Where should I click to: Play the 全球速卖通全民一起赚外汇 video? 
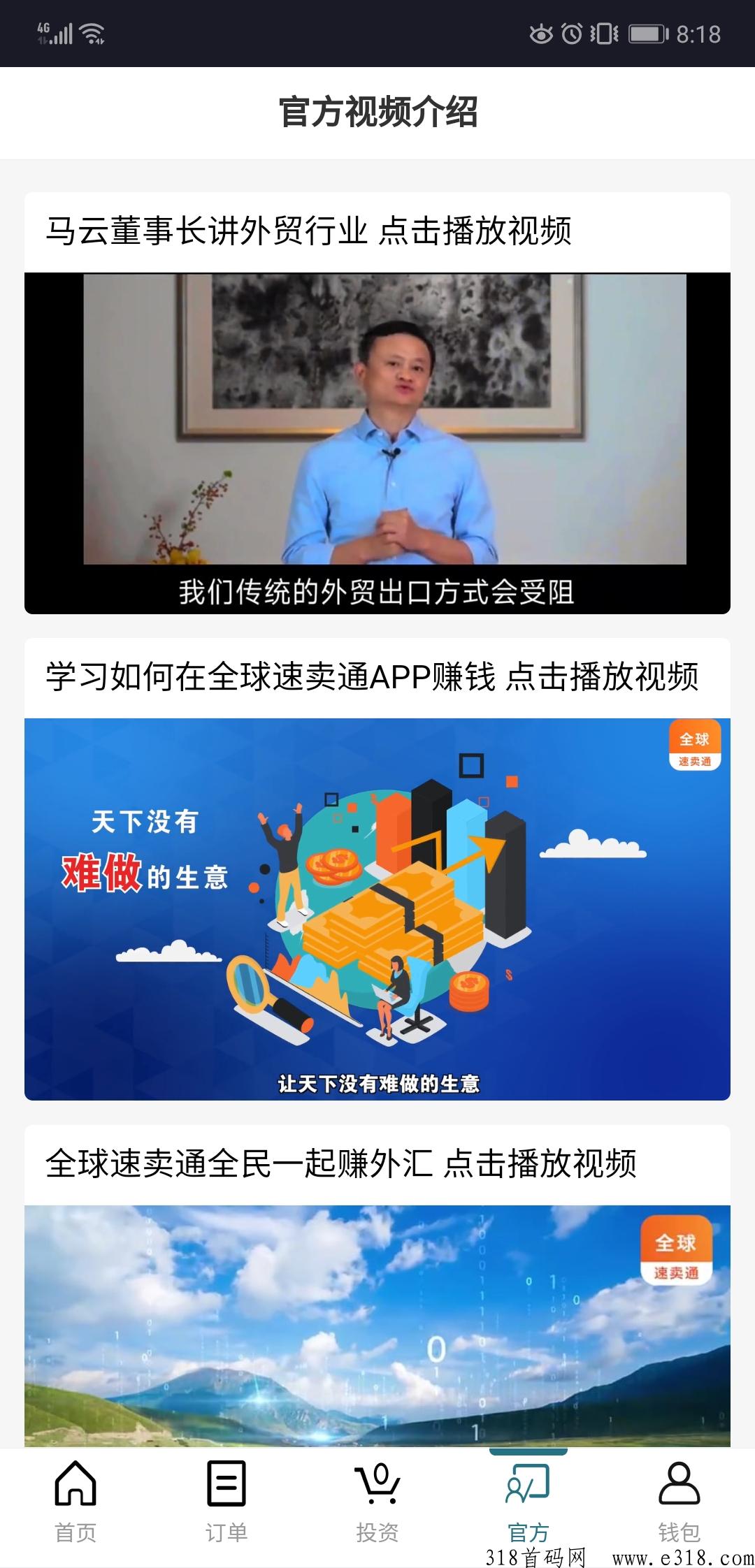pos(377,1326)
